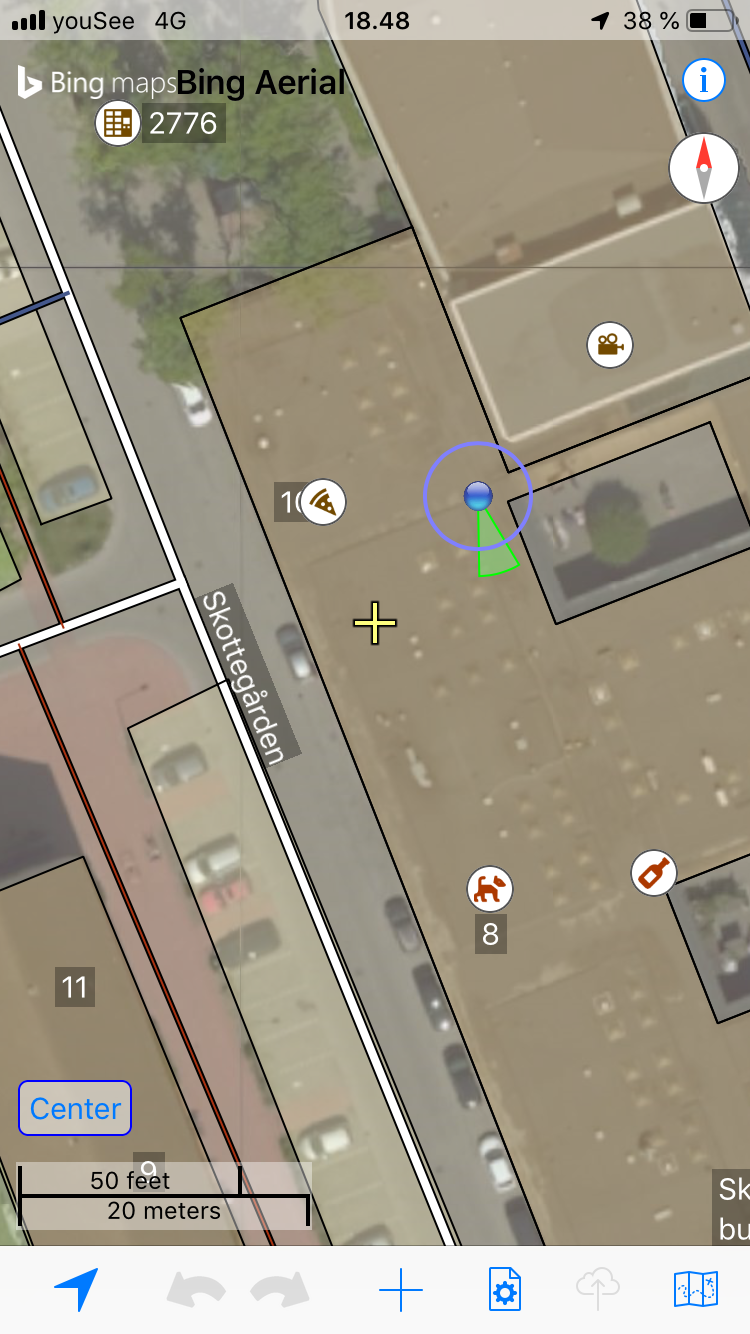Select the building marker labeled 2776
Viewport: 750px width, 1334px height.
point(118,123)
